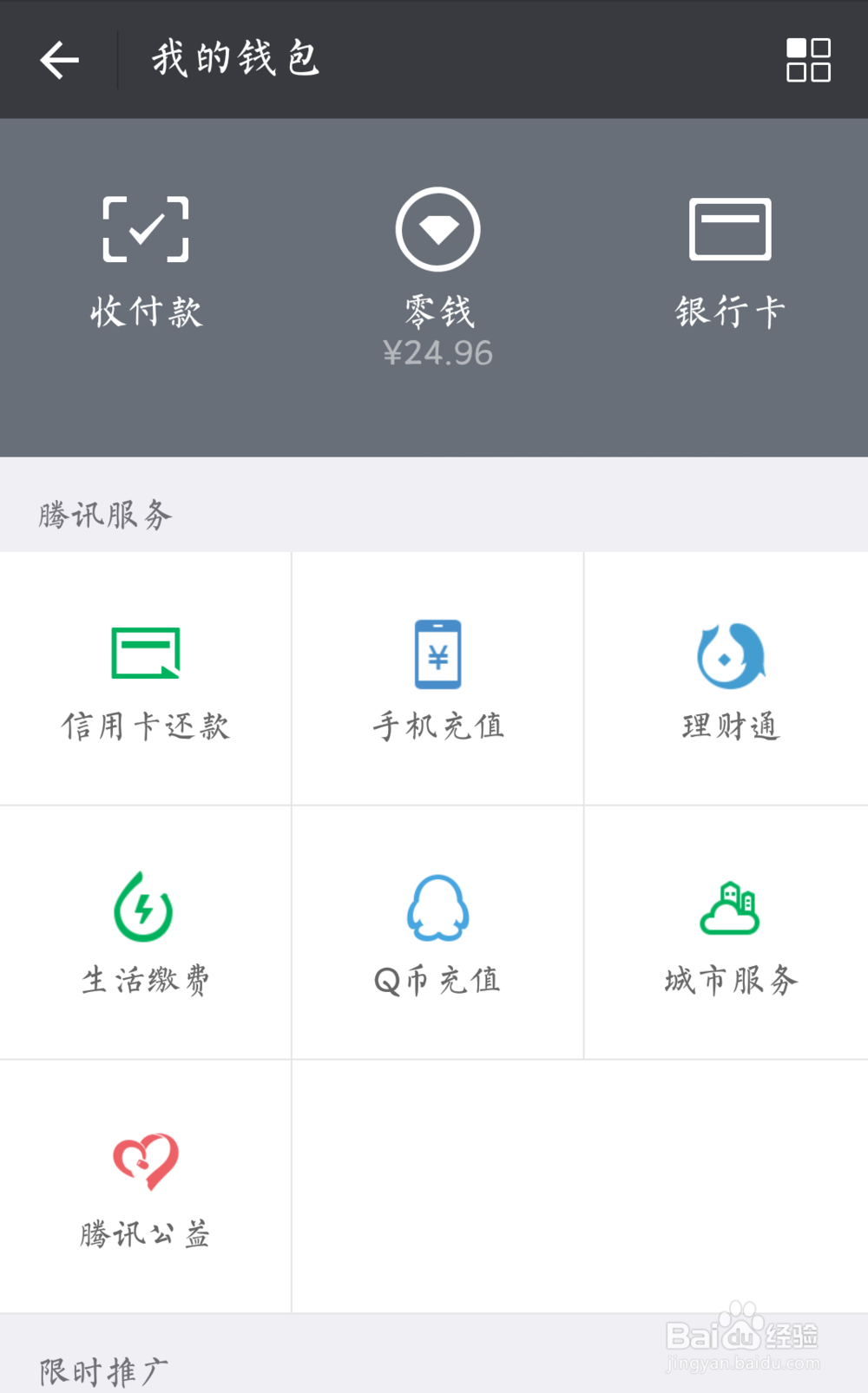Choose Q币充值 option
The height and width of the screenshot is (1393, 868).
437,933
